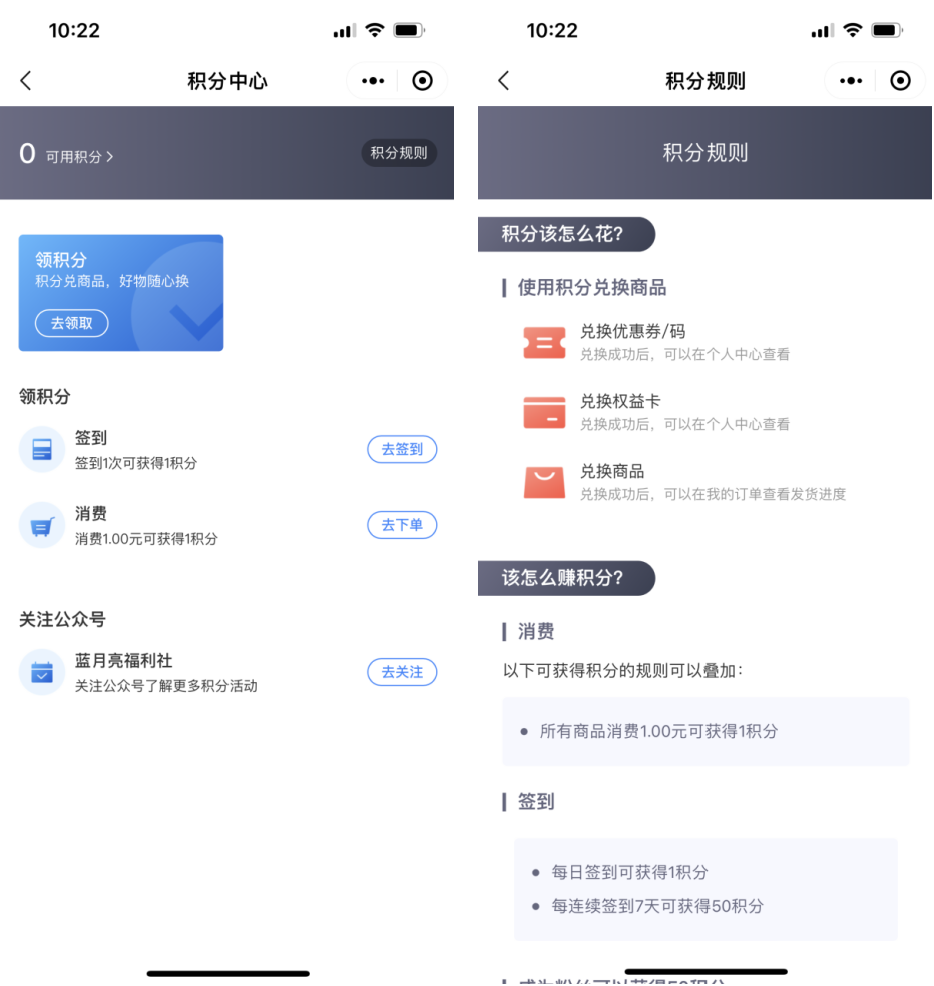Viewport: 934px width, 986px height.
Task: Tap 去签到 to check in
Action: pos(402,449)
